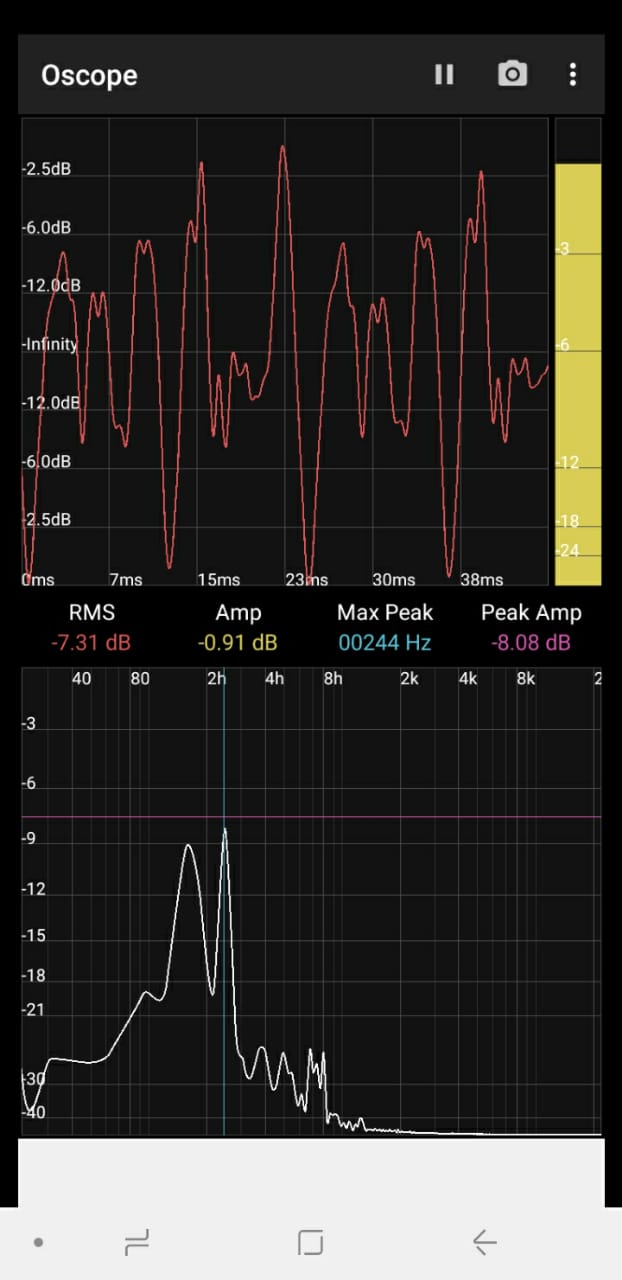Go back with the system back button
Image resolution: width=622 pixels, height=1280 pixels.
click(x=485, y=1243)
